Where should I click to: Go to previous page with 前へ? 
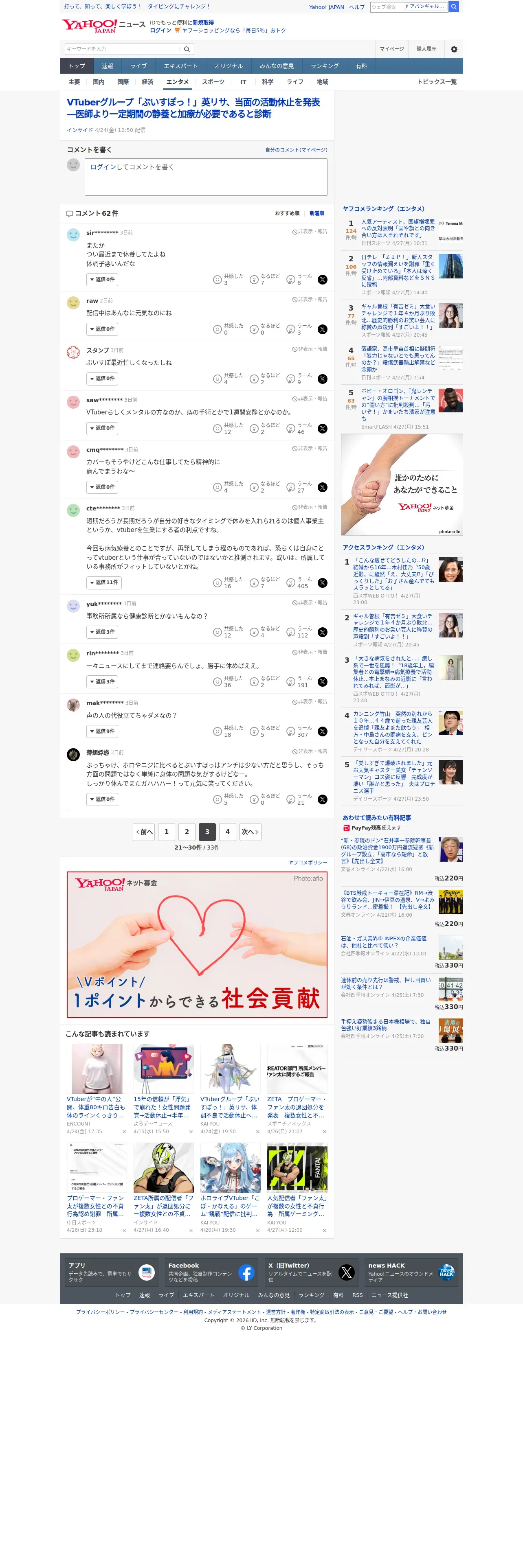144,832
